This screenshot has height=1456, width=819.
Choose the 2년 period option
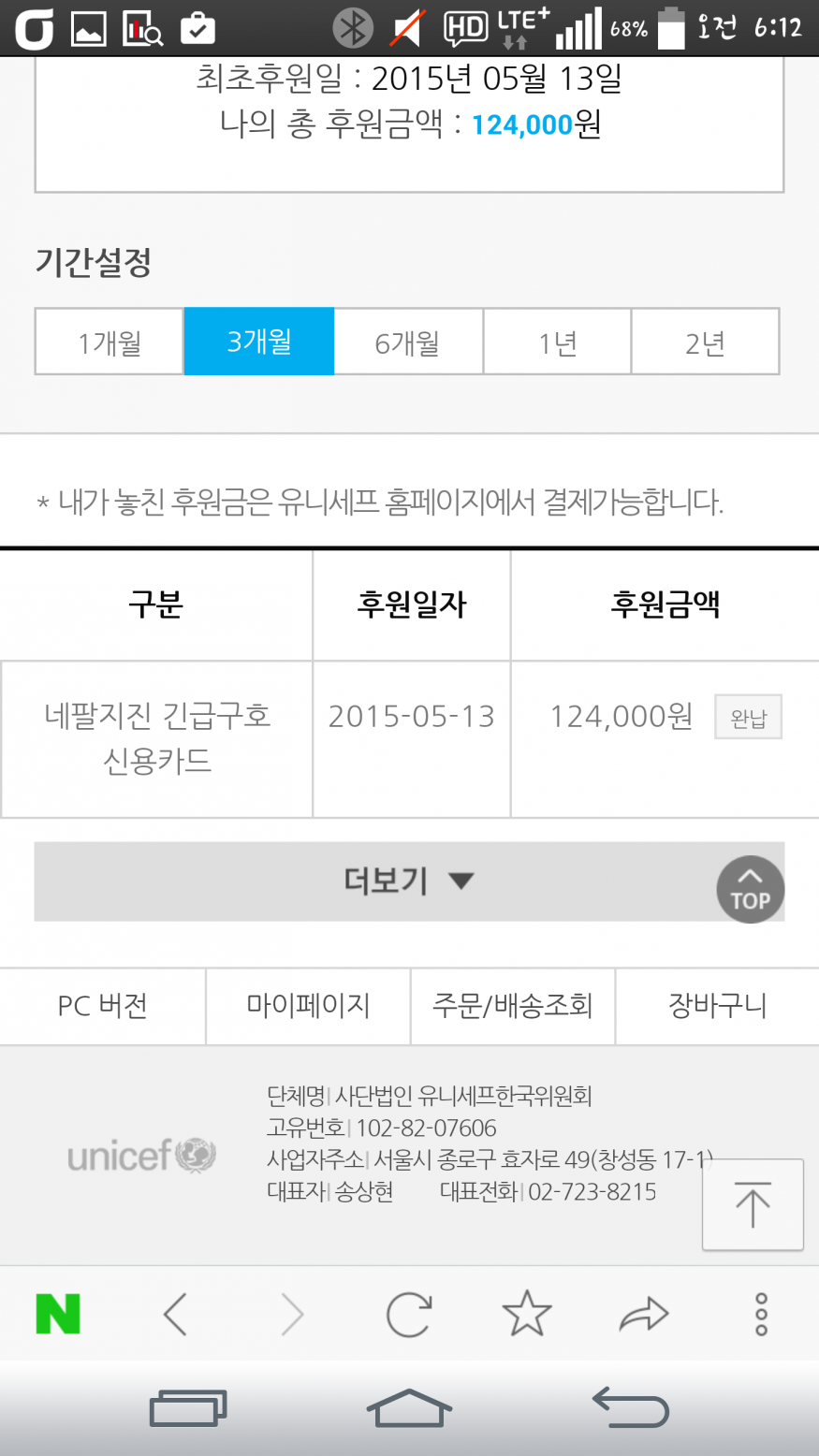pyautogui.click(x=706, y=342)
